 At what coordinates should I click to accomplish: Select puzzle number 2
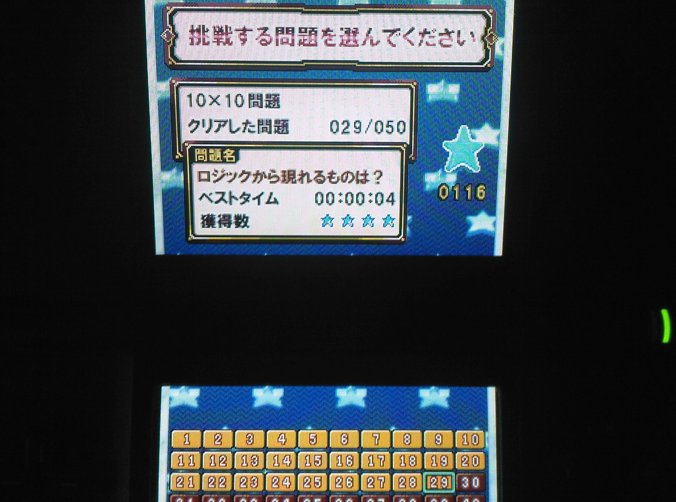pyautogui.click(x=217, y=439)
